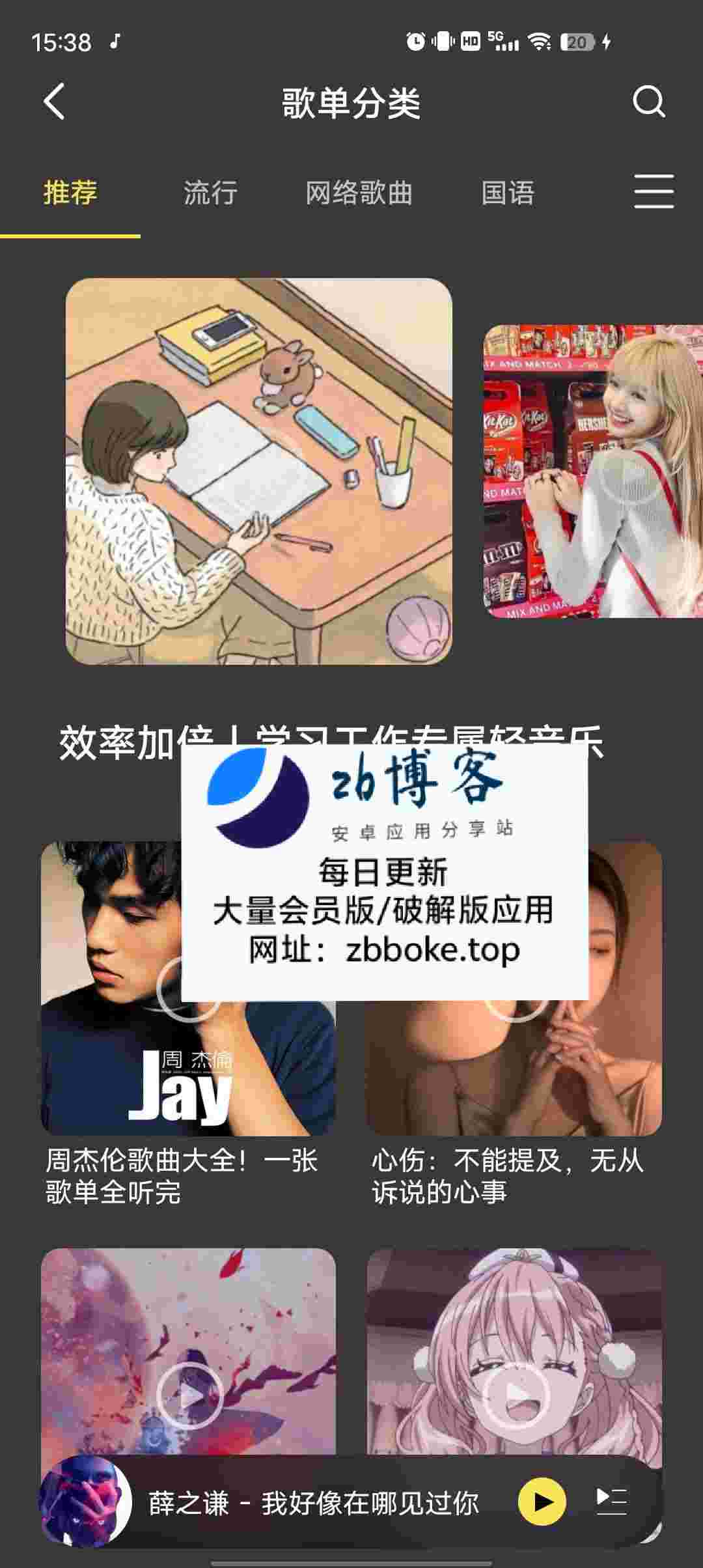Switch to the 国语 tab
Screen dimensions: 703x1568
[x=508, y=193]
